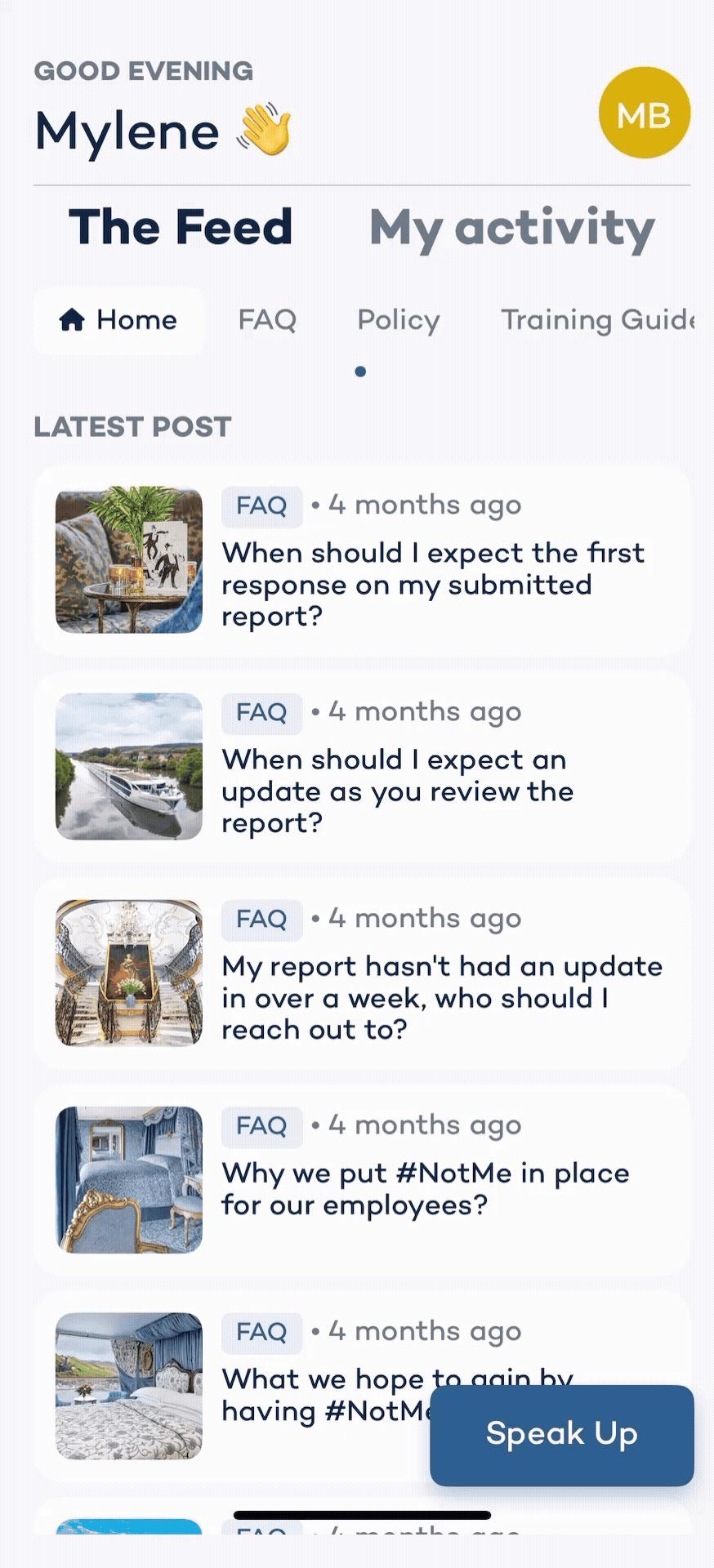Switch to the Policy category

[x=398, y=320]
